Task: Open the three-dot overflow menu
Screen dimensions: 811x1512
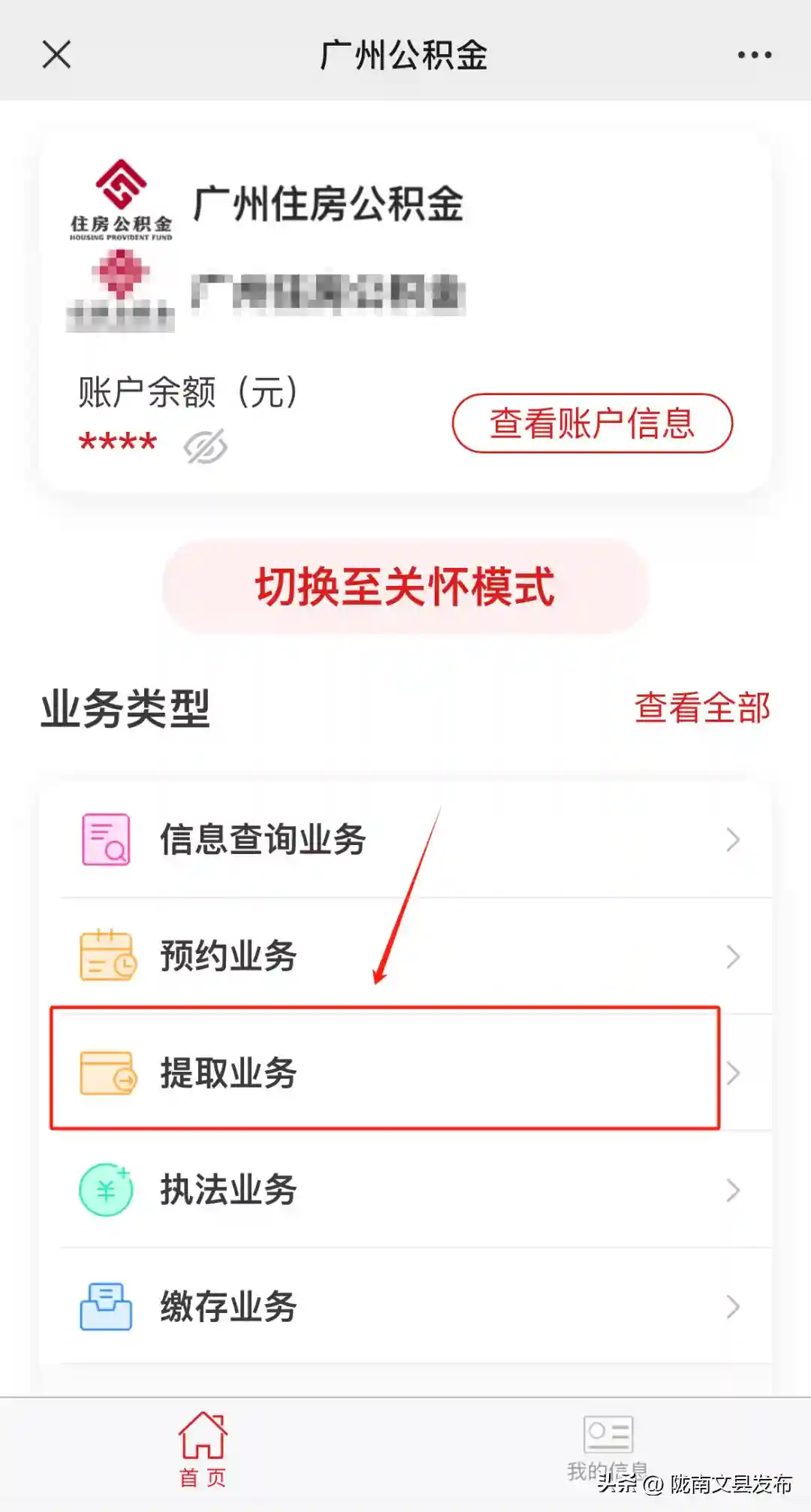Action: (754, 55)
